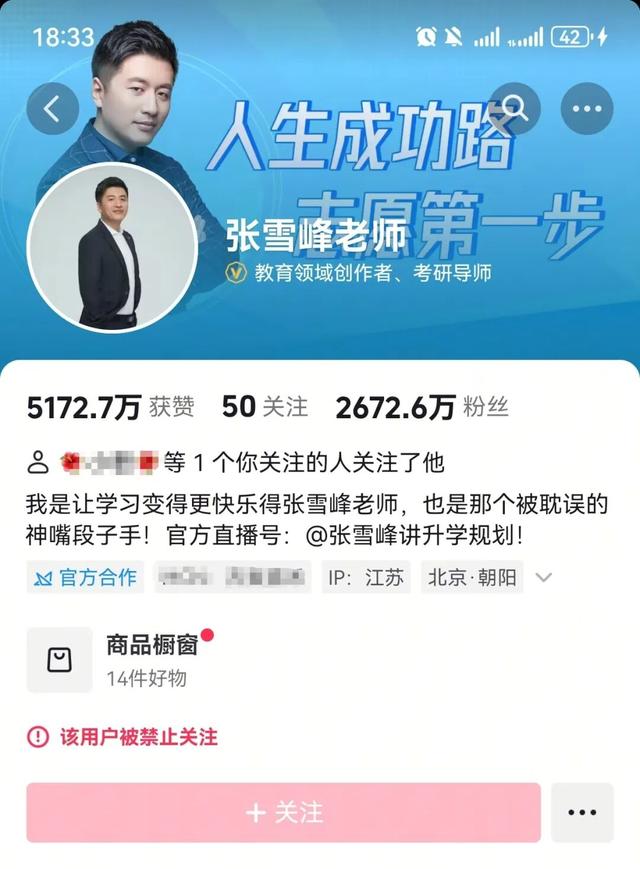The width and height of the screenshot is (640, 869).
Task: Tap the pink 关注 follow button
Action: pyautogui.click(x=283, y=812)
